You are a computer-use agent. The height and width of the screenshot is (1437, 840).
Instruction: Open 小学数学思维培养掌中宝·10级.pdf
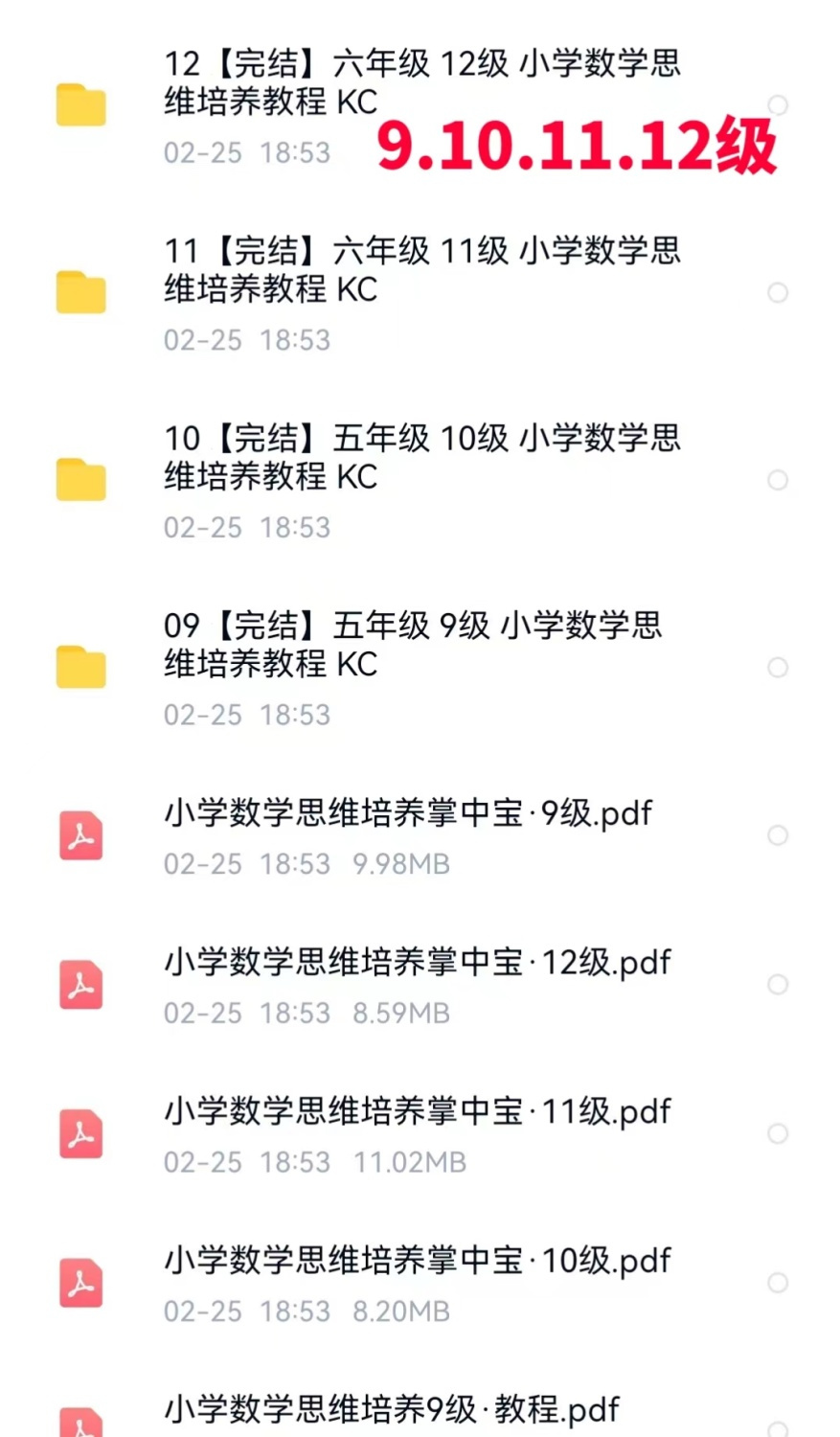tap(417, 1262)
